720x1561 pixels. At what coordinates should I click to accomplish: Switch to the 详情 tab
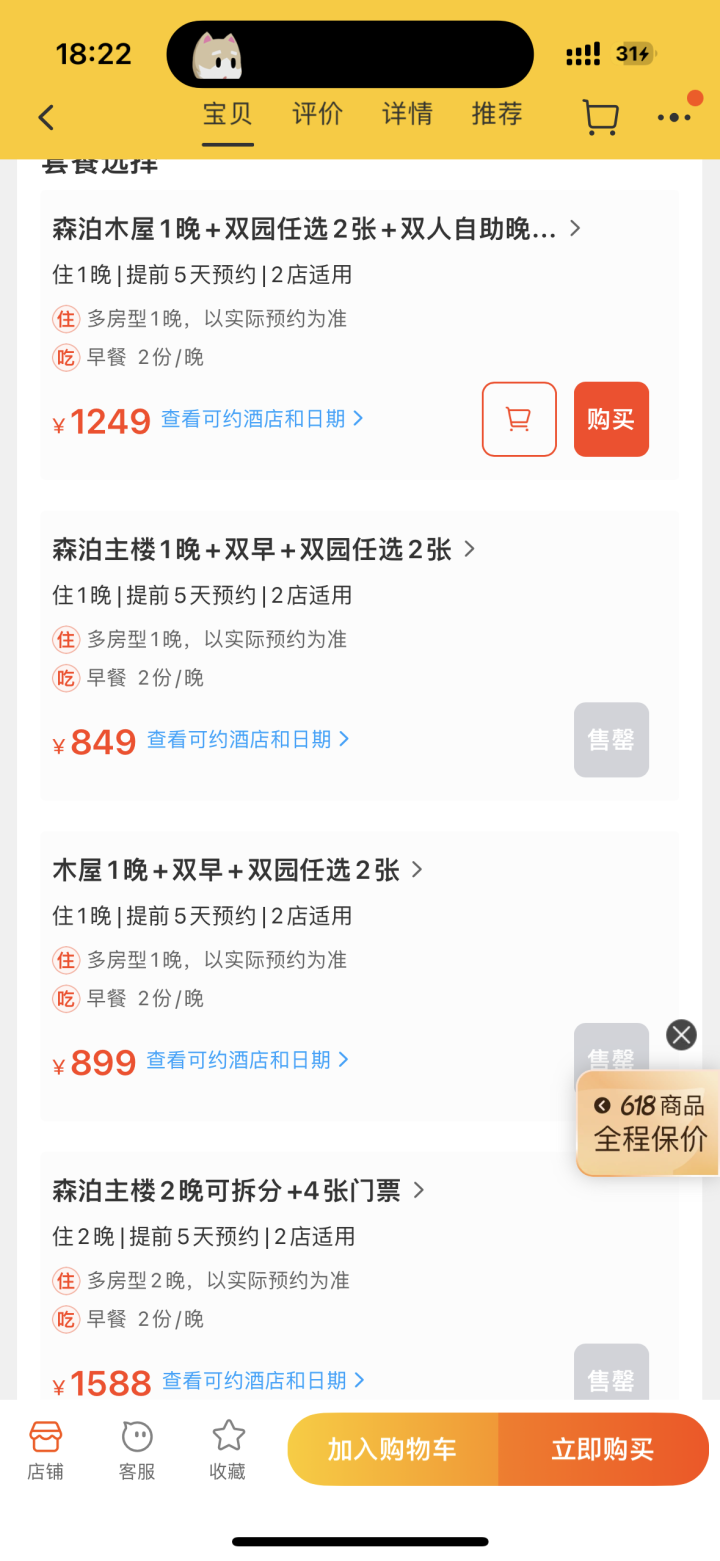point(407,114)
